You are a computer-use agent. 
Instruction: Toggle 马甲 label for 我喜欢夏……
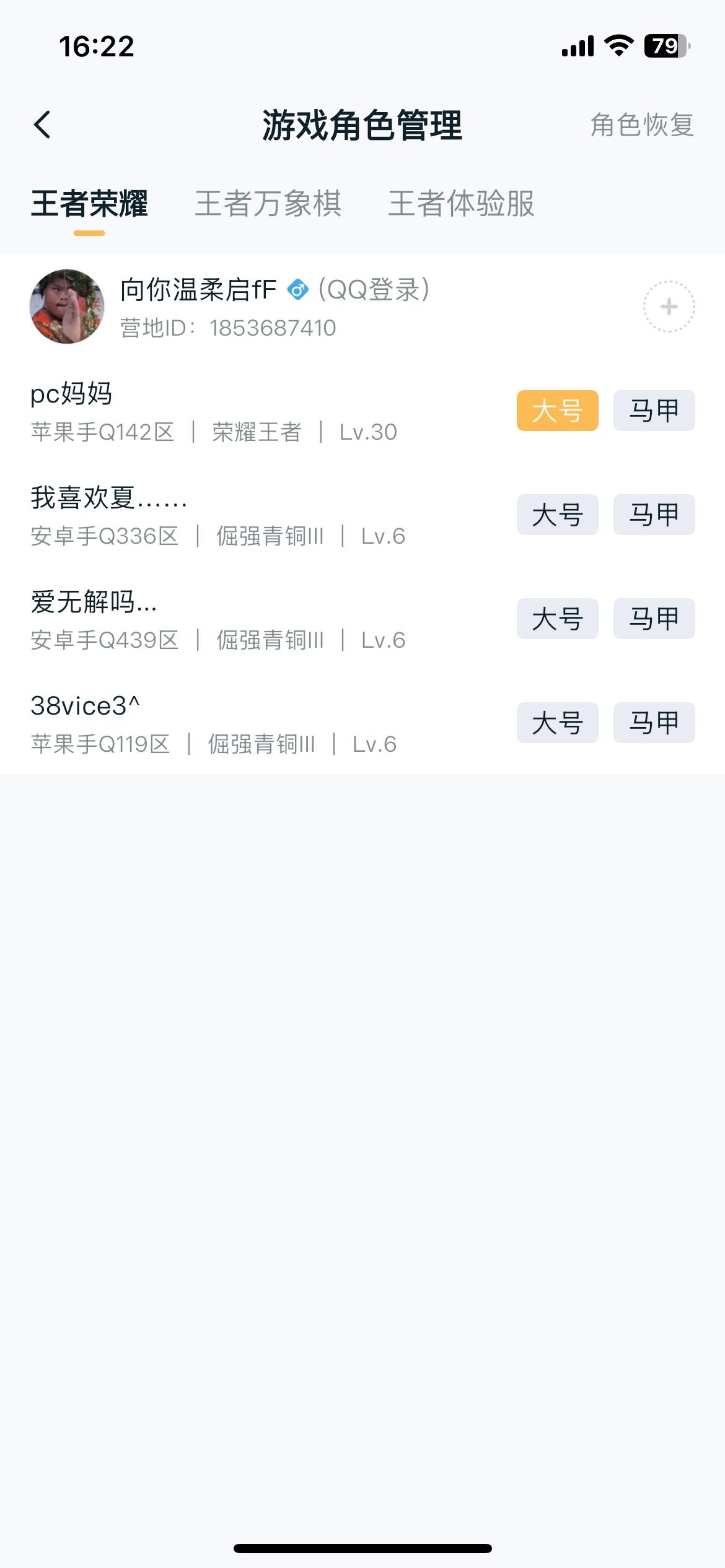[654, 514]
